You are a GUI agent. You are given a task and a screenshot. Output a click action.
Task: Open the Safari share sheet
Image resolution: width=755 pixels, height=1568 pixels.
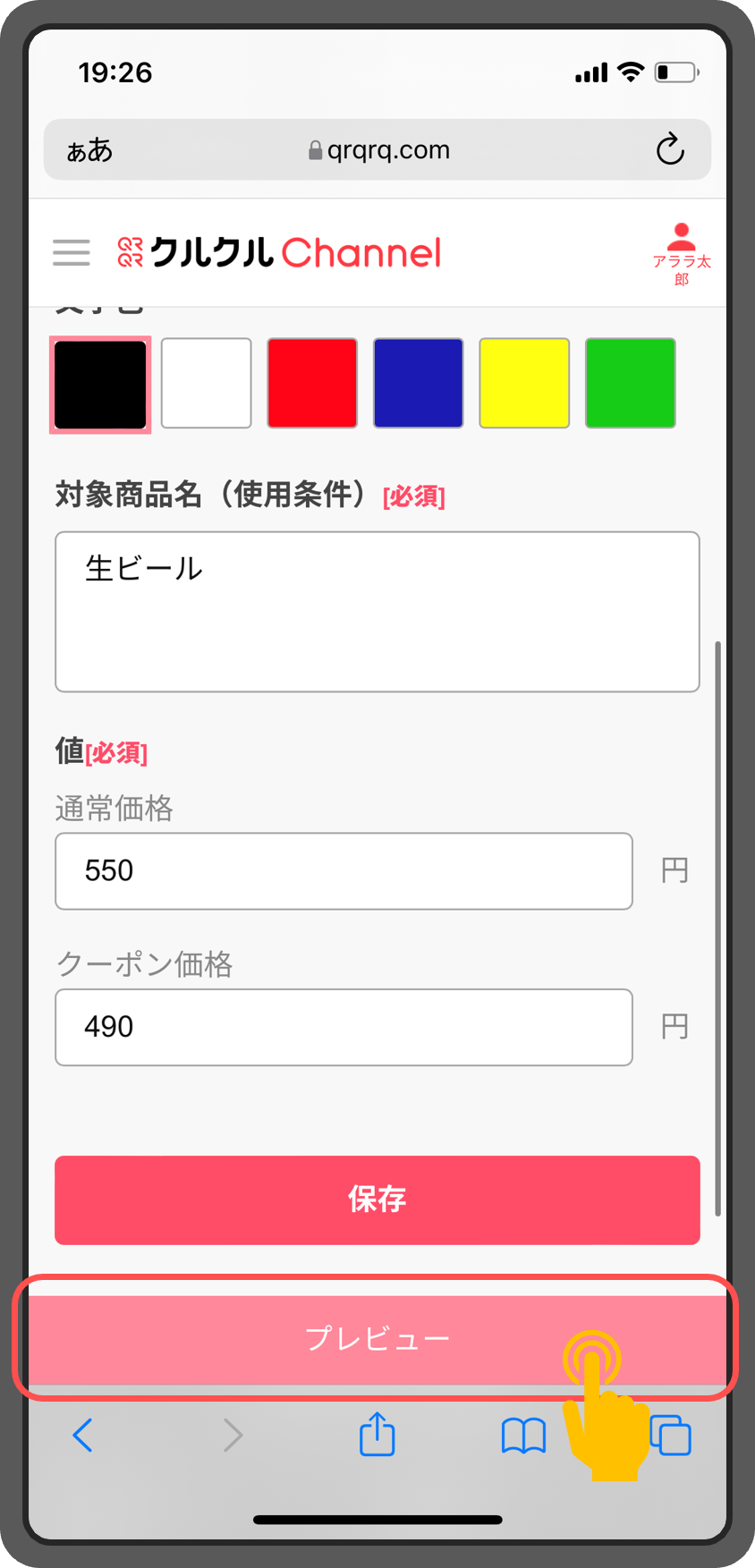point(377,1433)
